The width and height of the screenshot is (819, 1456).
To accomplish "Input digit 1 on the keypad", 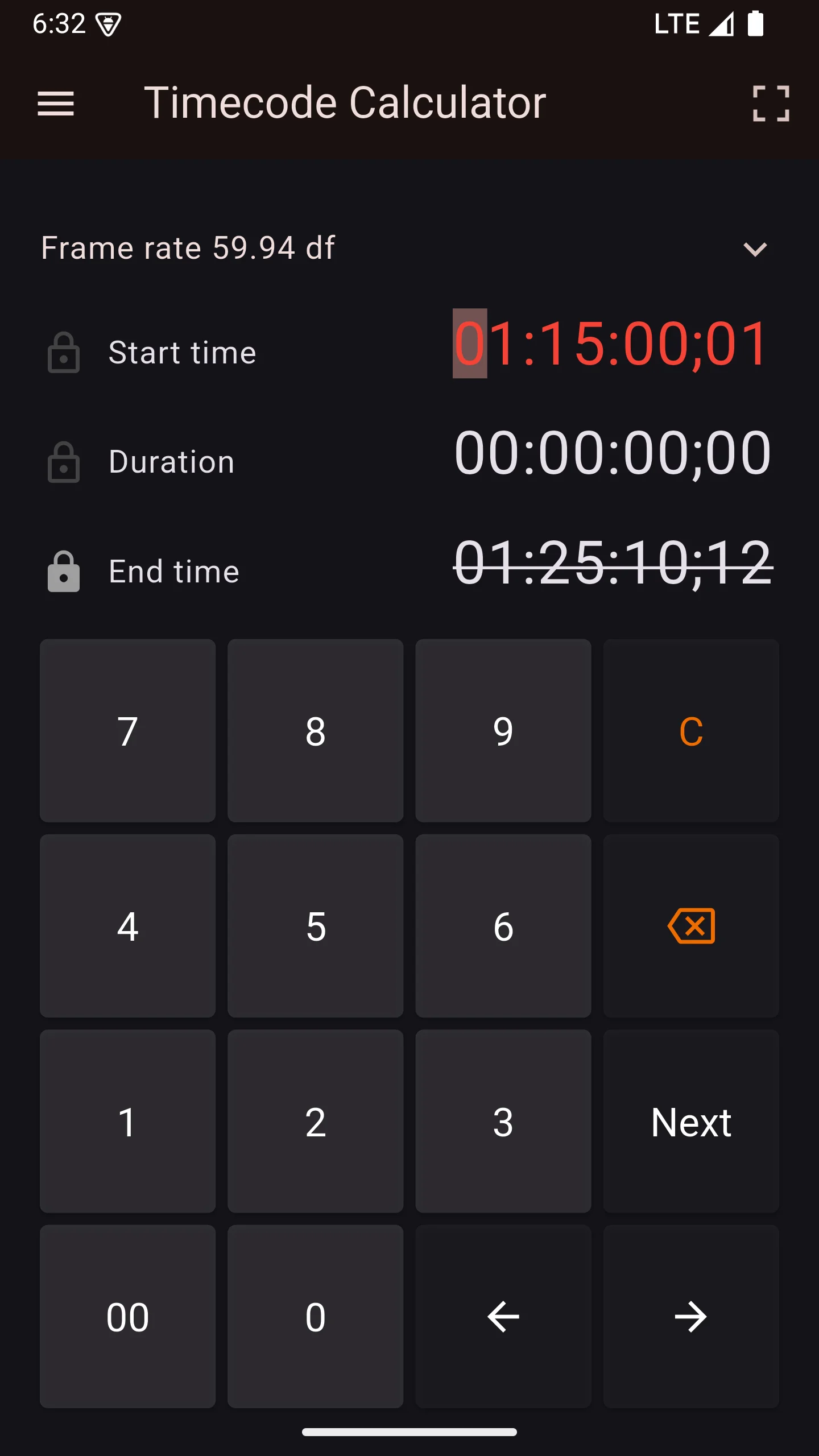I will pyautogui.click(x=127, y=1122).
